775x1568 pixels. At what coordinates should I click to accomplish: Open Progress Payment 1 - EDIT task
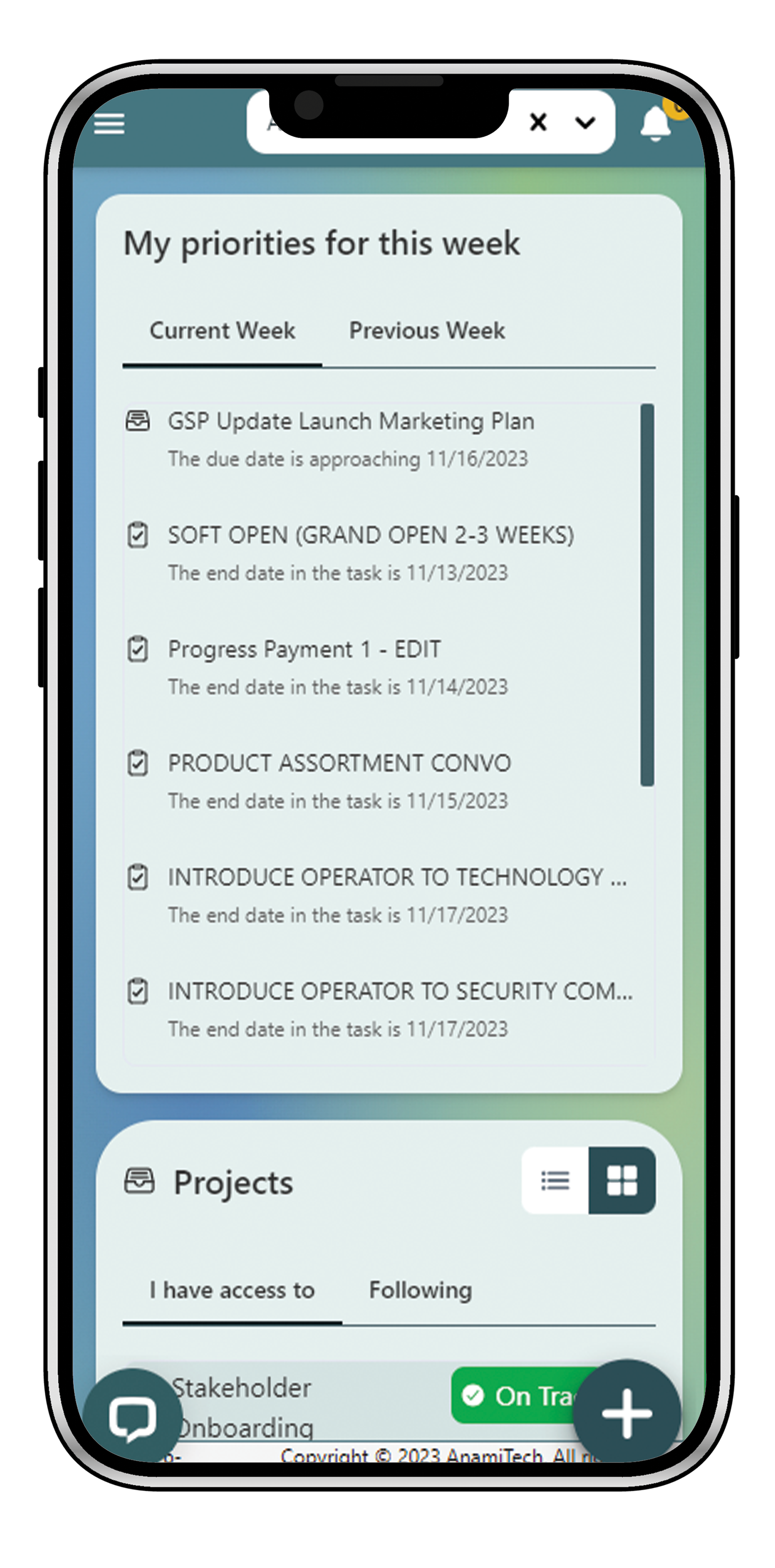tap(304, 649)
